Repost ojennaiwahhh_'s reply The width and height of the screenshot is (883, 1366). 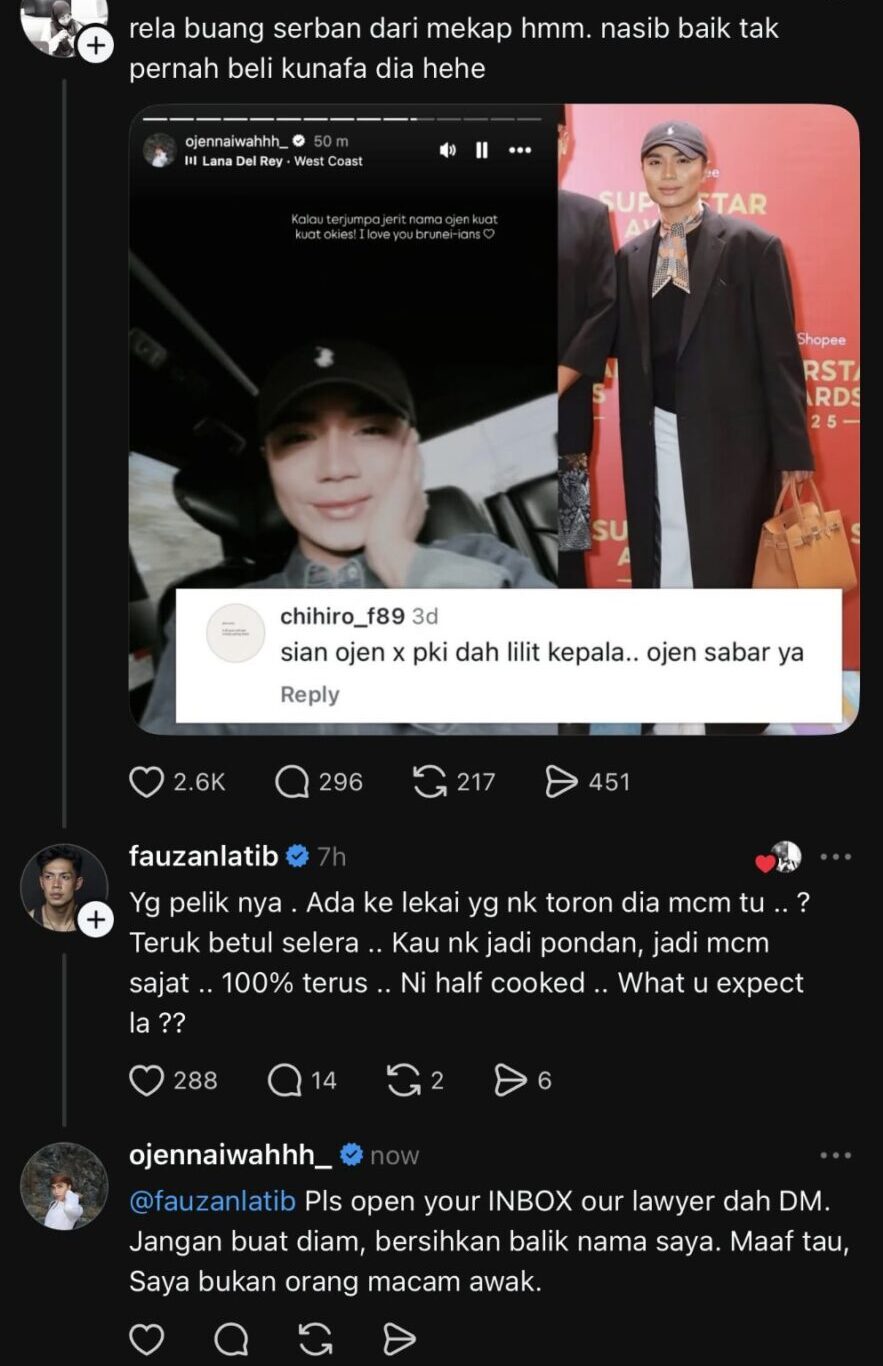coord(316,1339)
